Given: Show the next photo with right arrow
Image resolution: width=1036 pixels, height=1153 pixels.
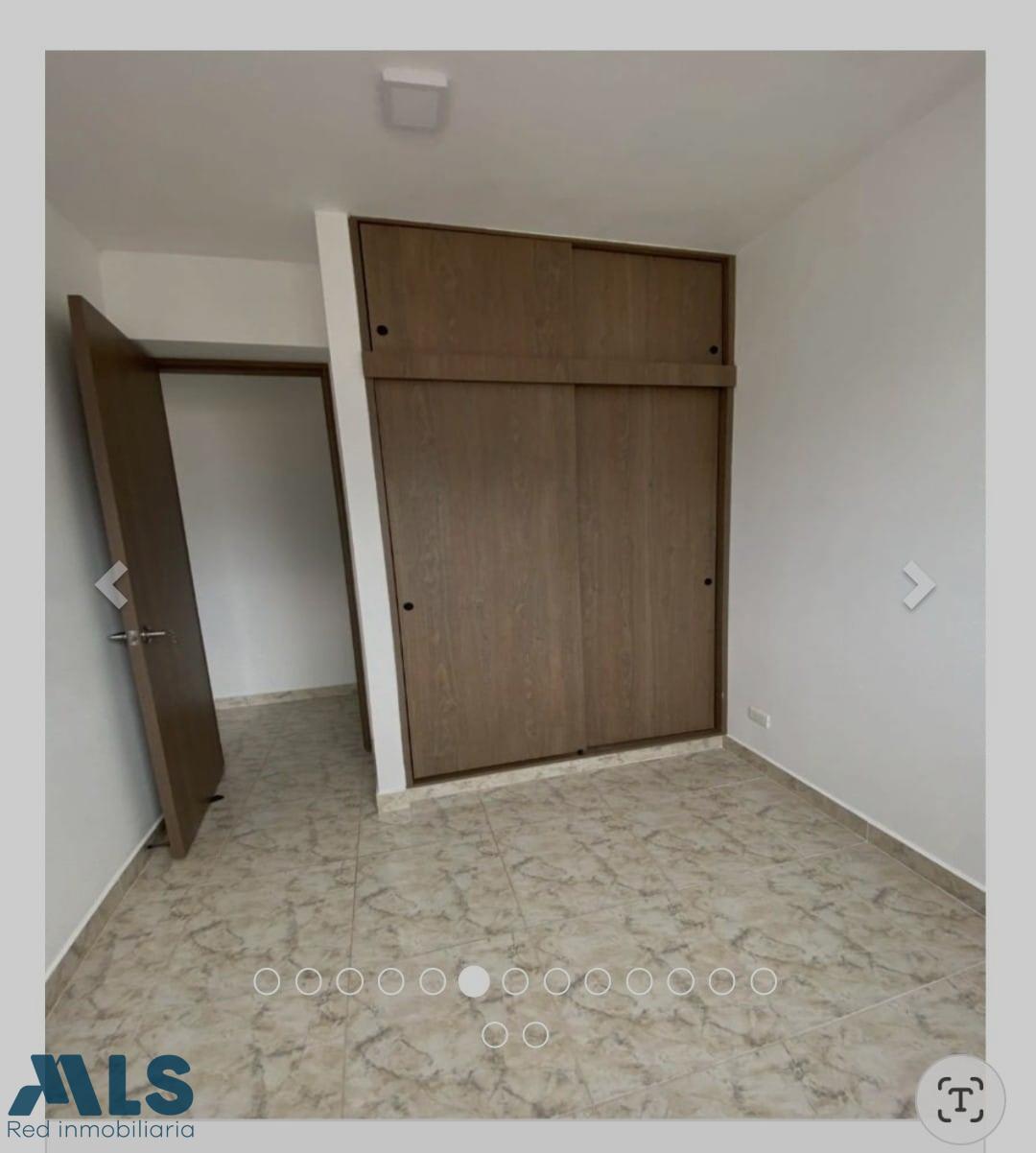Looking at the screenshot, I should click(918, 585).
